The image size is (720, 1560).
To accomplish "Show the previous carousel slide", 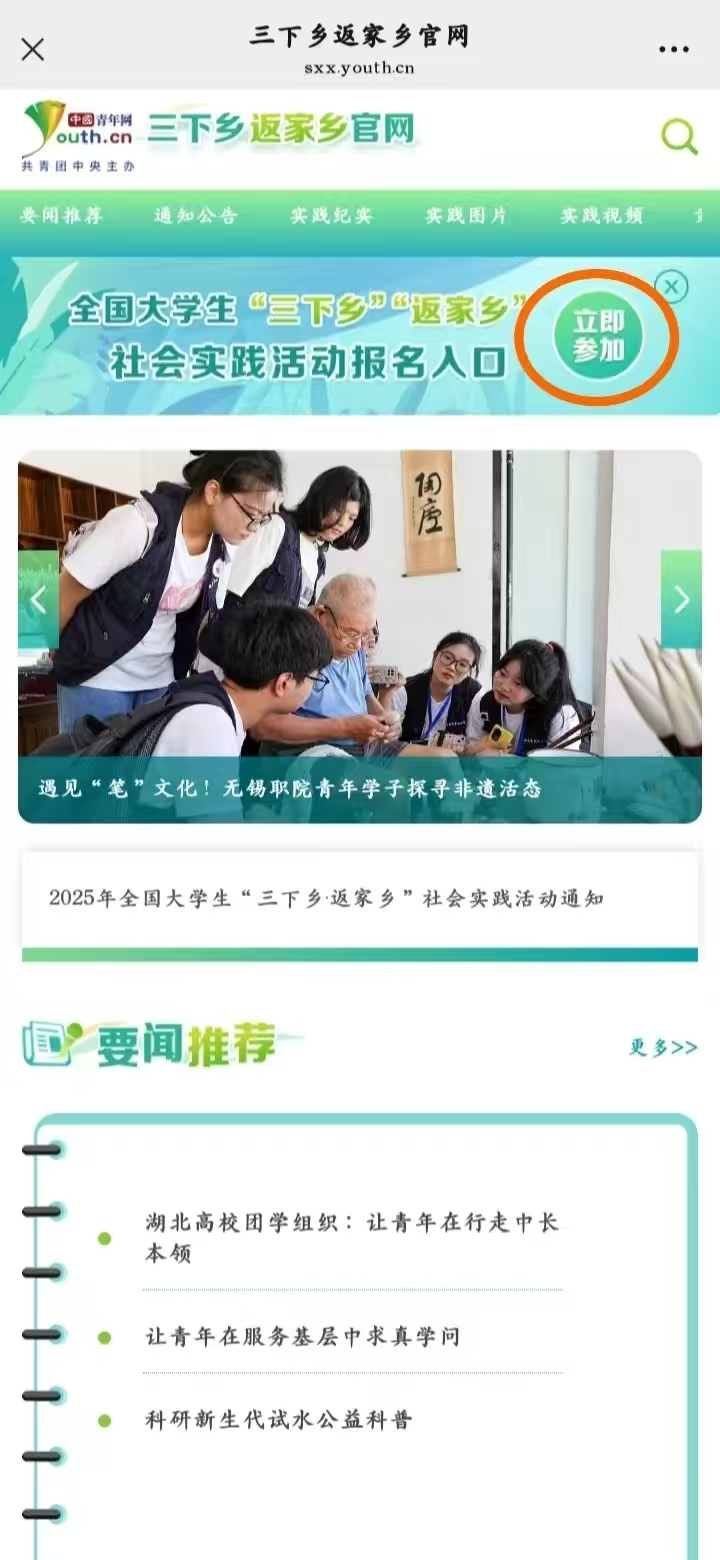I will (38, 599).
